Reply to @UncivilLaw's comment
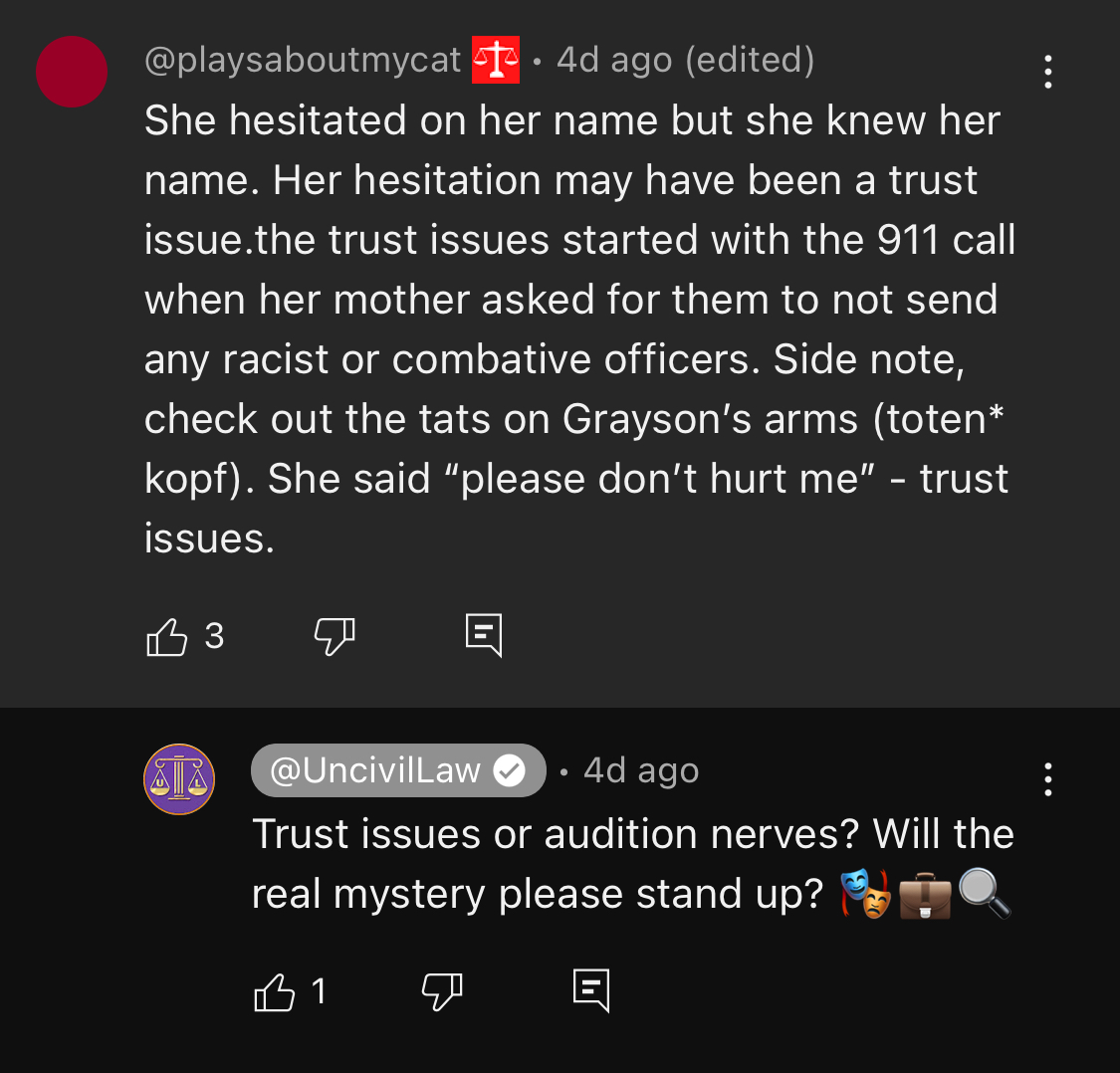 pyautogui.click(x=591, y=990)
